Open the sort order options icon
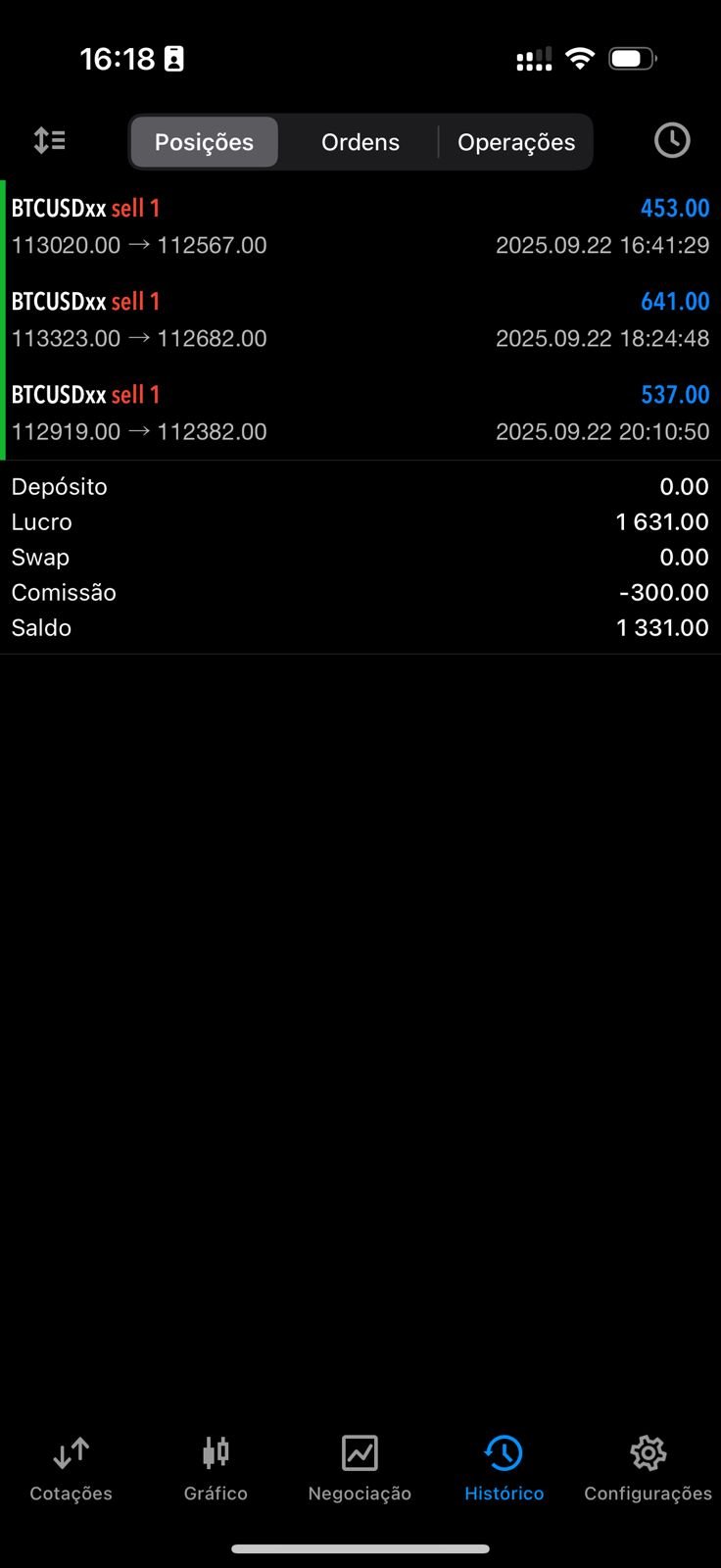 (49, 141)
